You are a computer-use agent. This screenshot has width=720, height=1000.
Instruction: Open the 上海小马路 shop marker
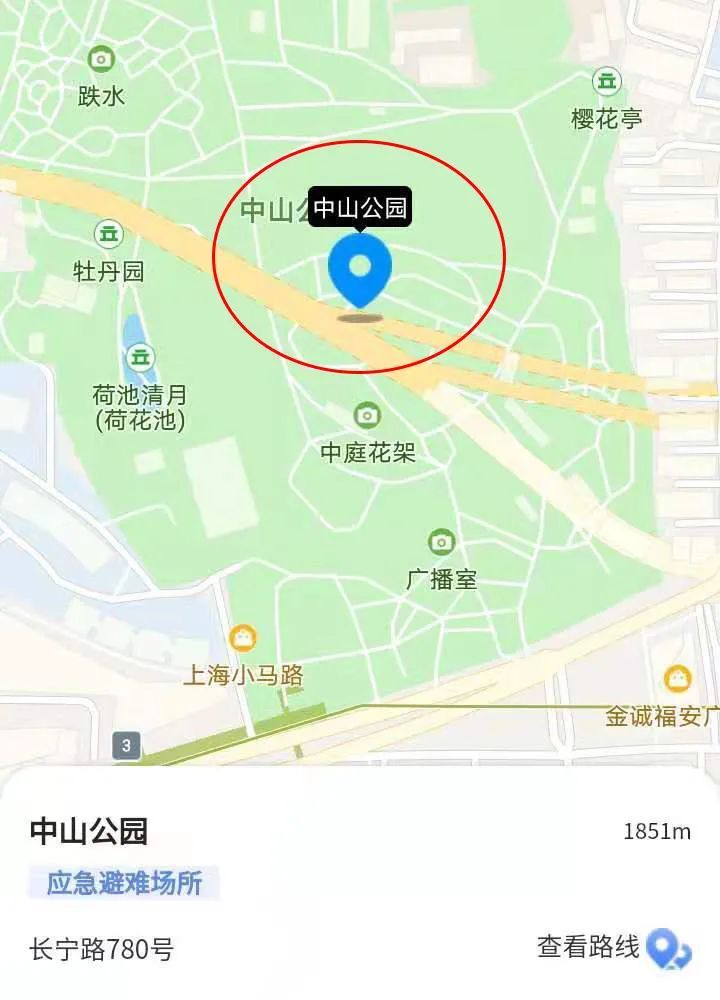click(x=243, y=637)
